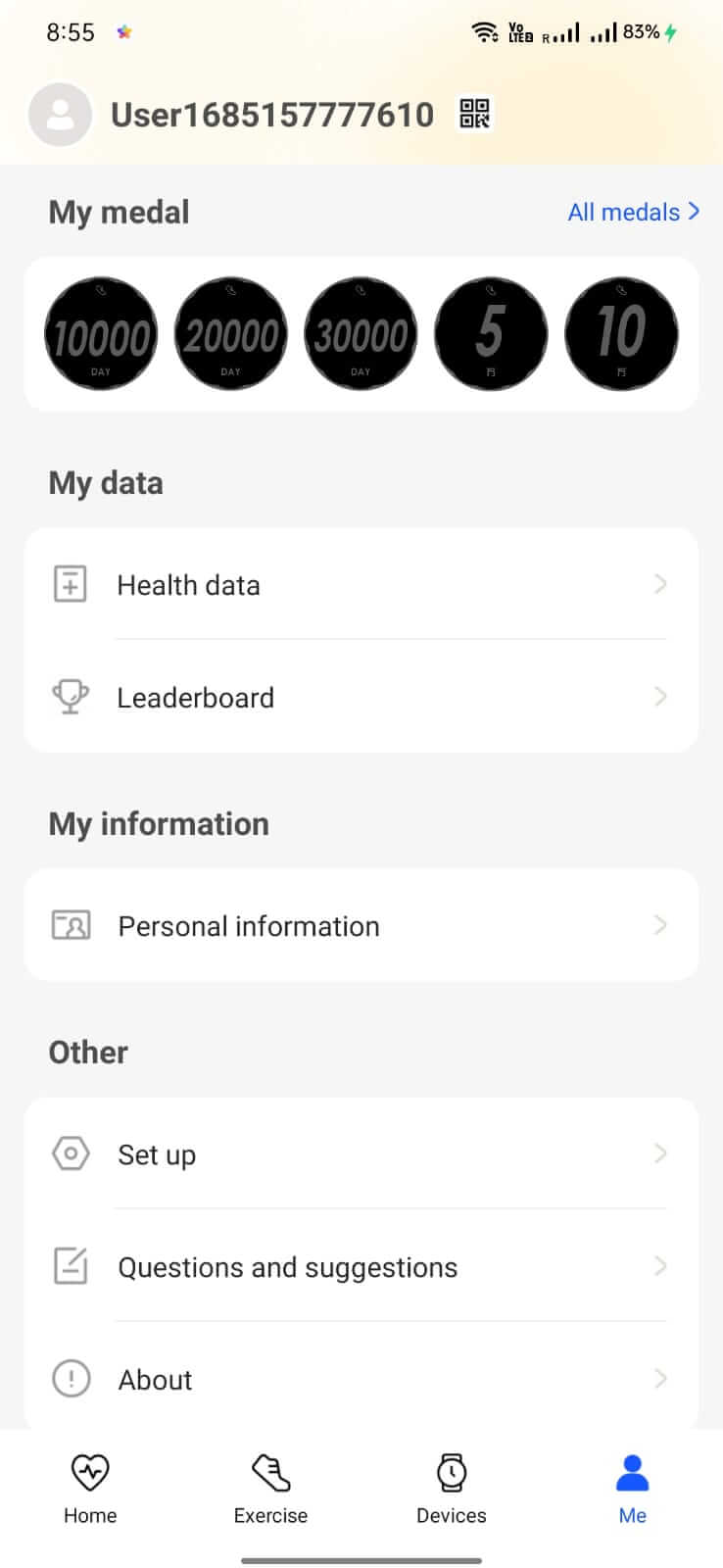This screenshot has height=1568, width=723.
Task: Open the About info icon
Action: point(69,1379)
